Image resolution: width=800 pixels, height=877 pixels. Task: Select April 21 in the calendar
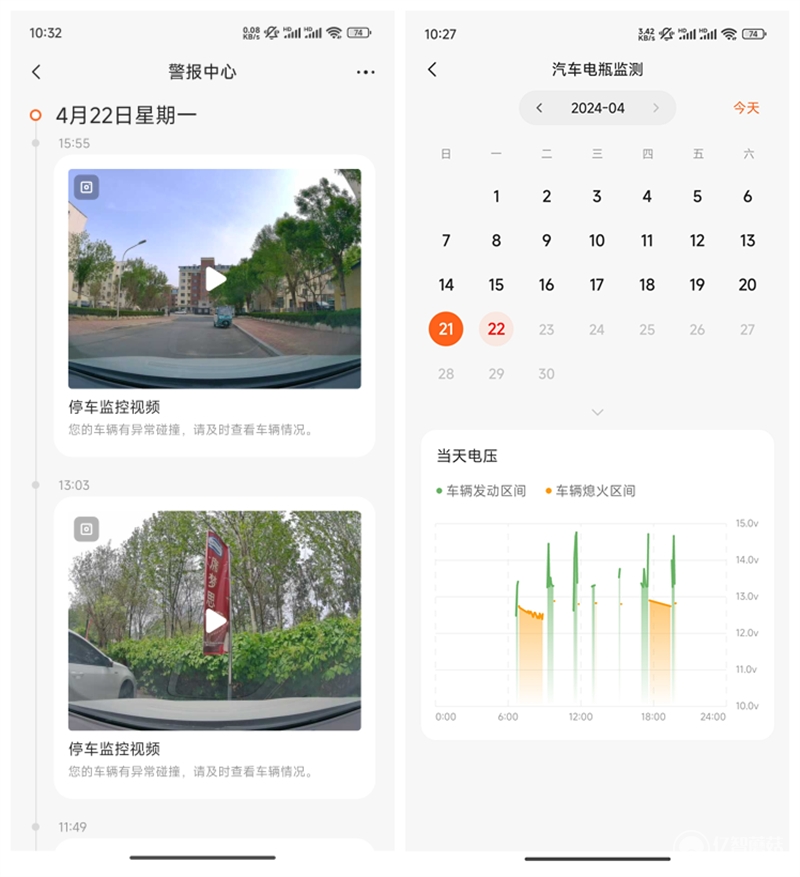[x=446, y=329]
